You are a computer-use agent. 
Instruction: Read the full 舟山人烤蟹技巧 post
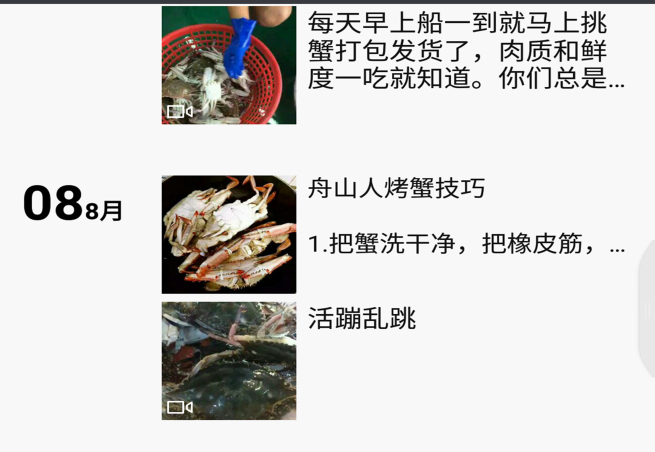[x=466, y=216]
